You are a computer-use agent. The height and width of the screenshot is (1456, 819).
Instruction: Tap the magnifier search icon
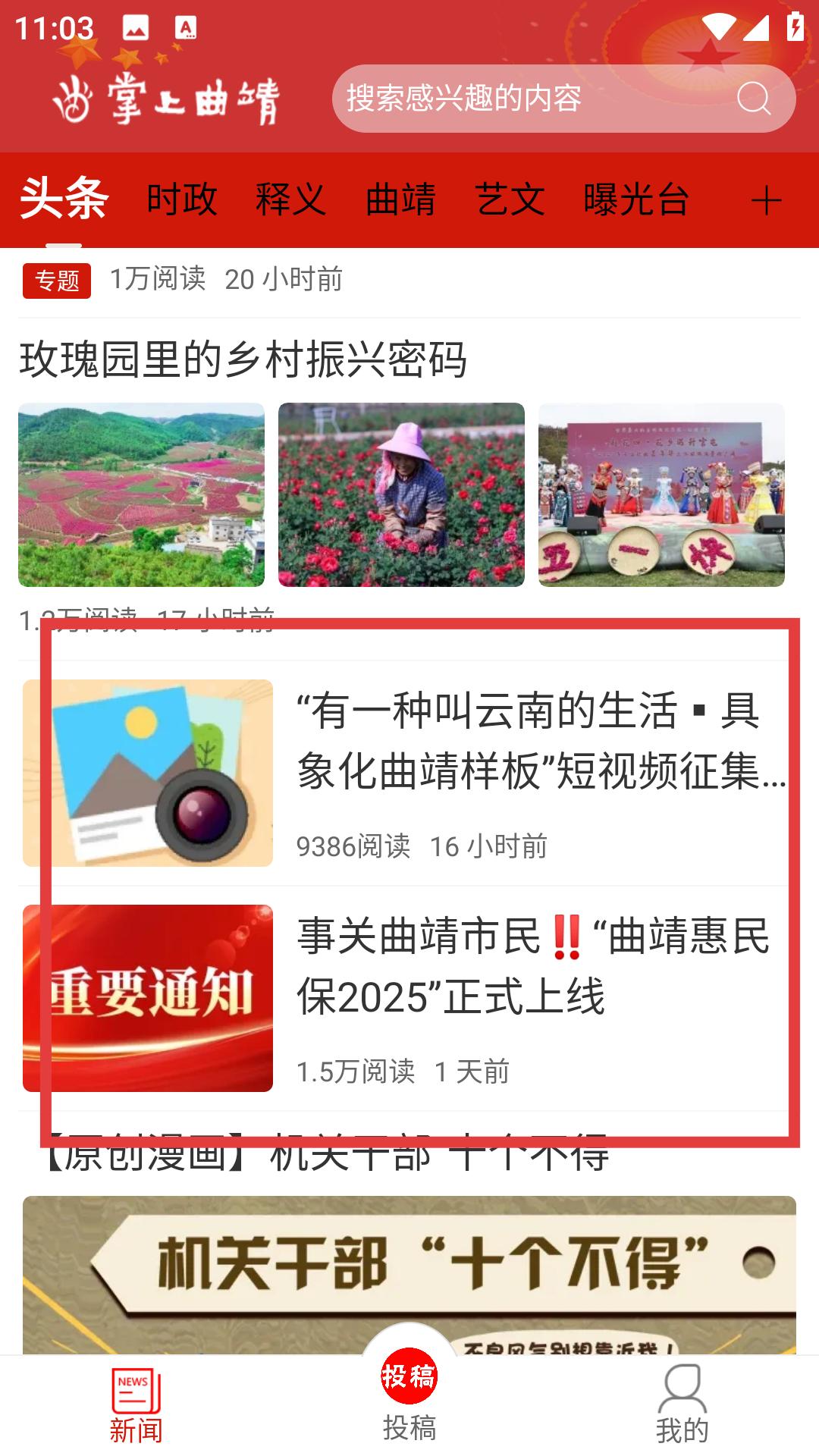[754, 99]
